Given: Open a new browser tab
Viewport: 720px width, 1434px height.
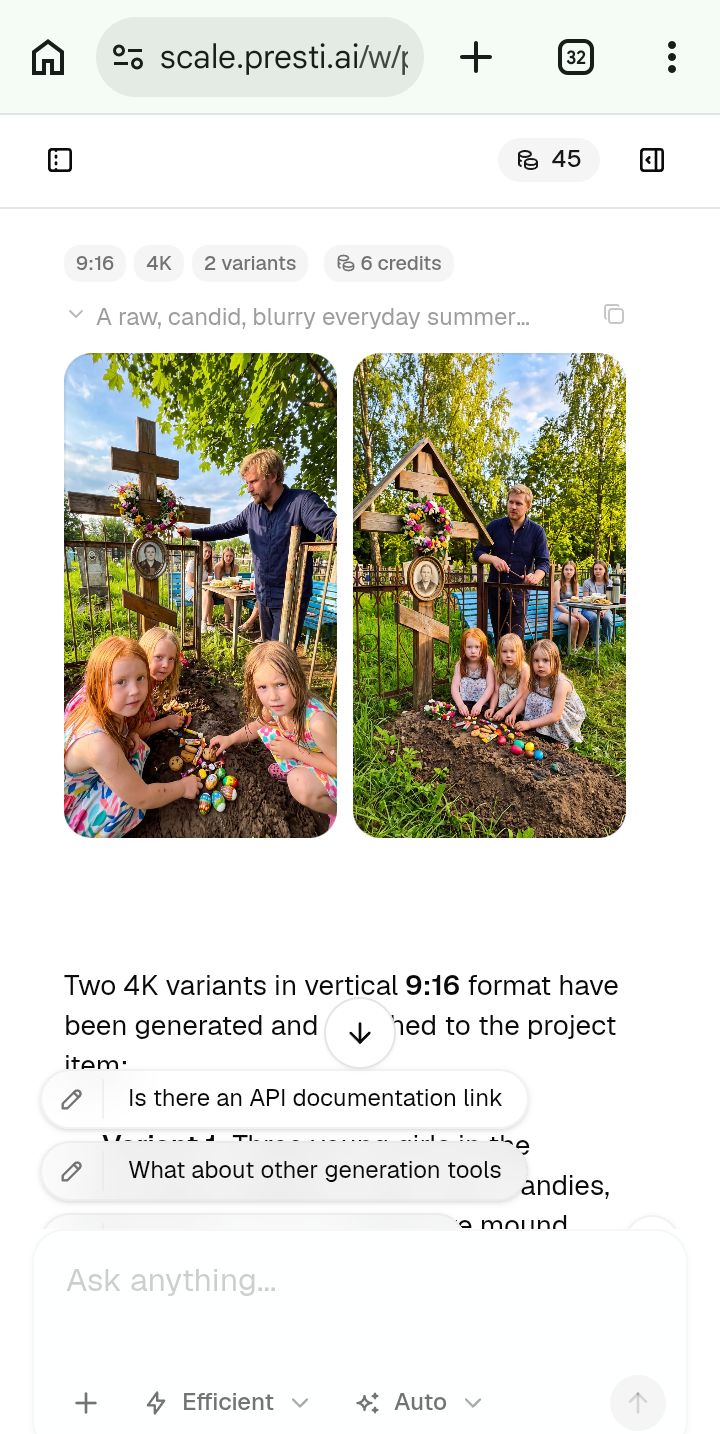Looking at the screenshot, I should (476, 57).
